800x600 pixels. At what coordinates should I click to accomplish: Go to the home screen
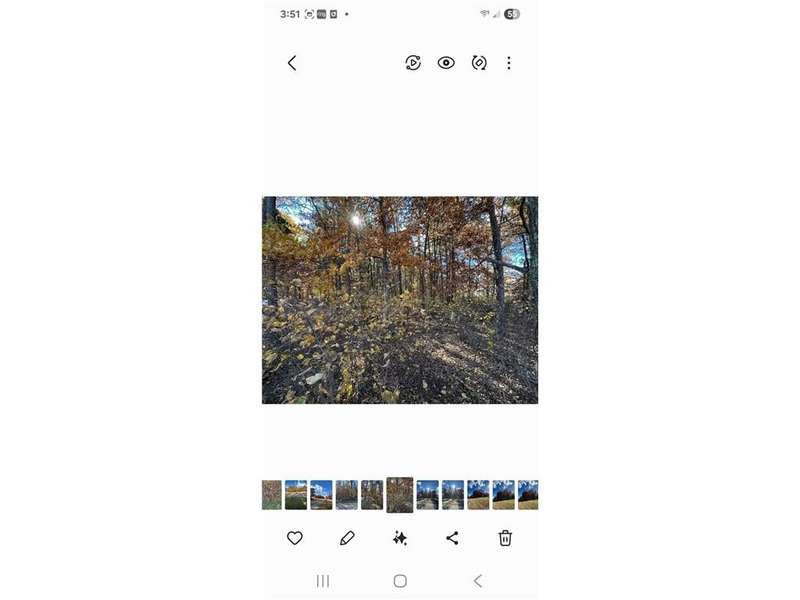[x=400, y=581]
